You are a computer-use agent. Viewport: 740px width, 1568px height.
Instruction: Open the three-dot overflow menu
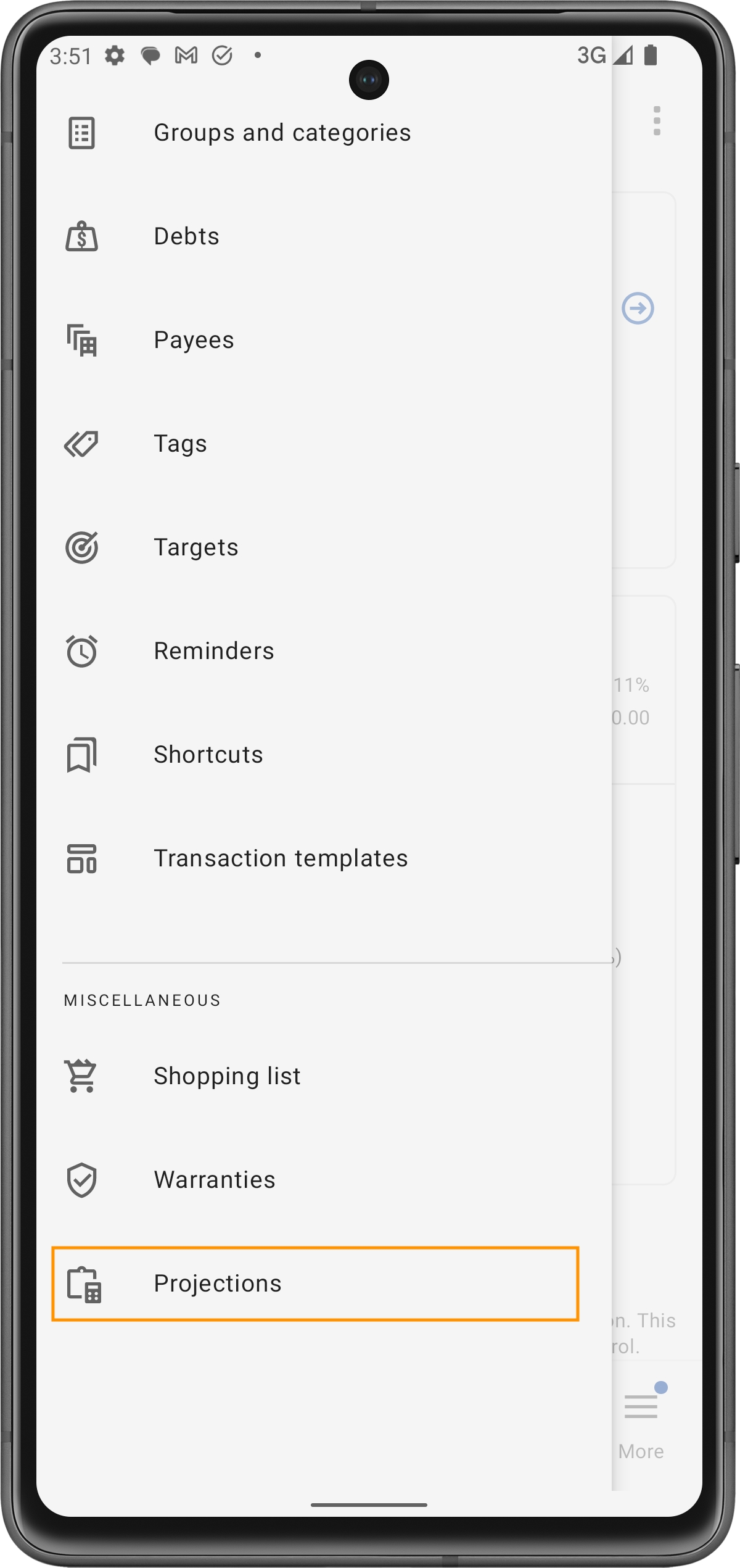coord(657,121)
